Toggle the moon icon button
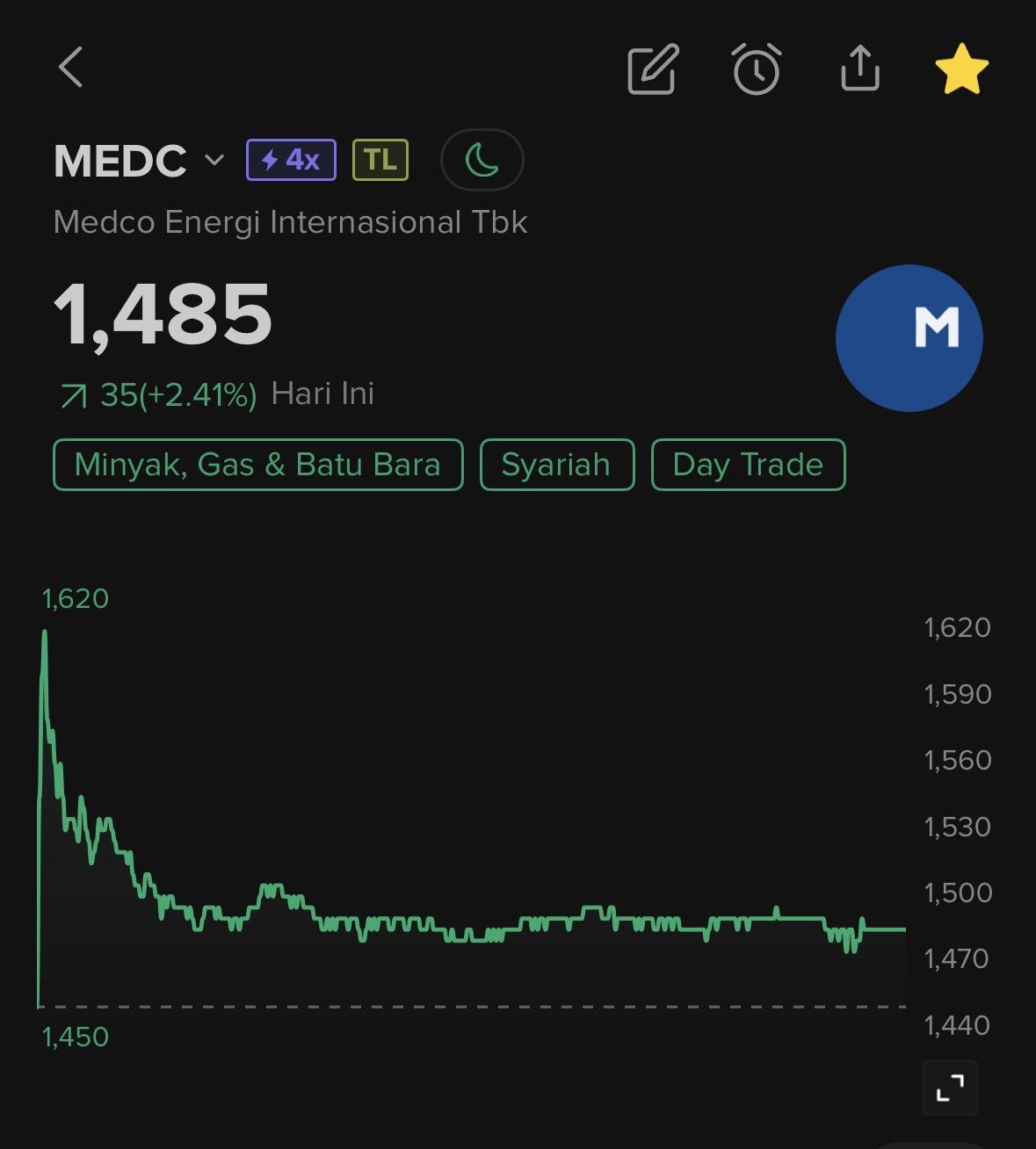The width and height of the screenshot is (1036, 1149). click(482, 160)
